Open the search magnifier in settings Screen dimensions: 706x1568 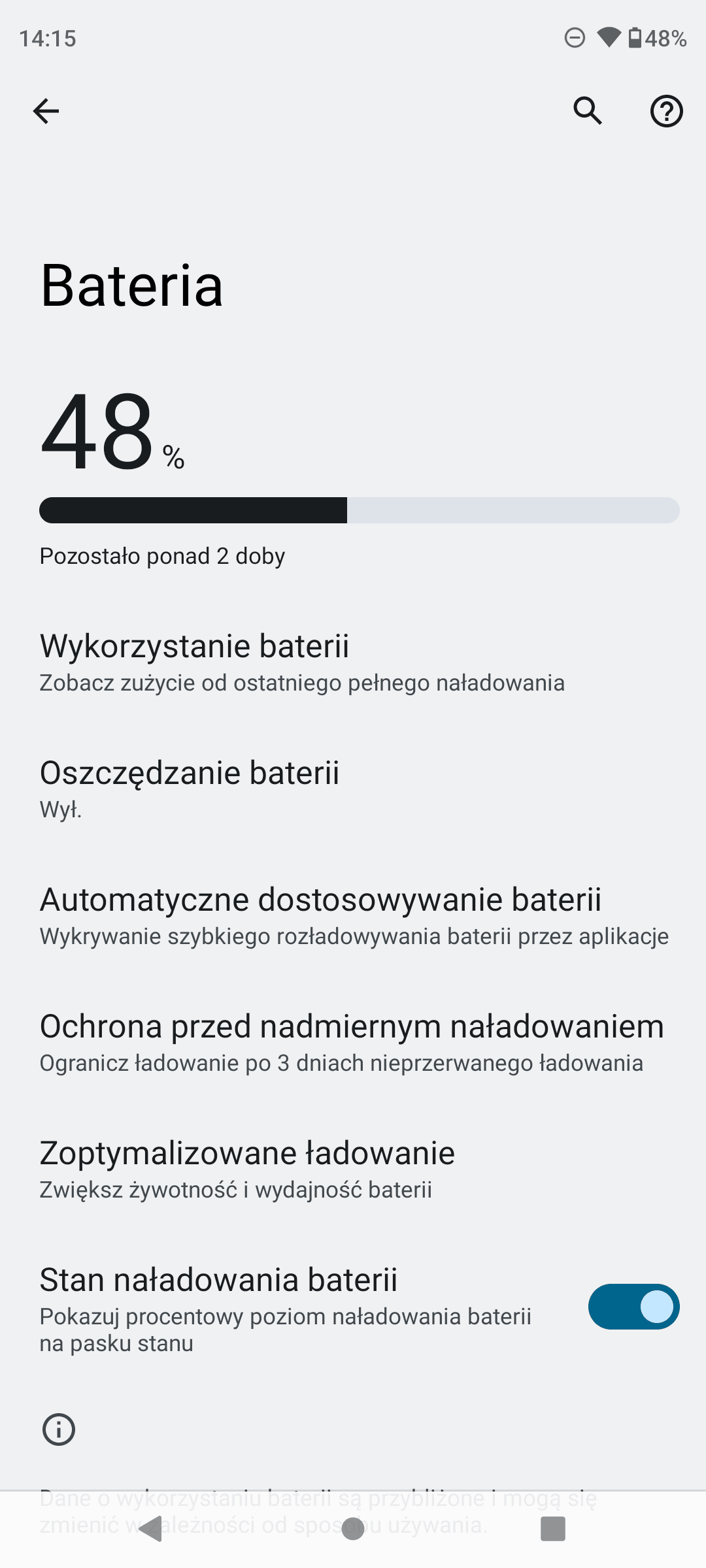point(588,110)
